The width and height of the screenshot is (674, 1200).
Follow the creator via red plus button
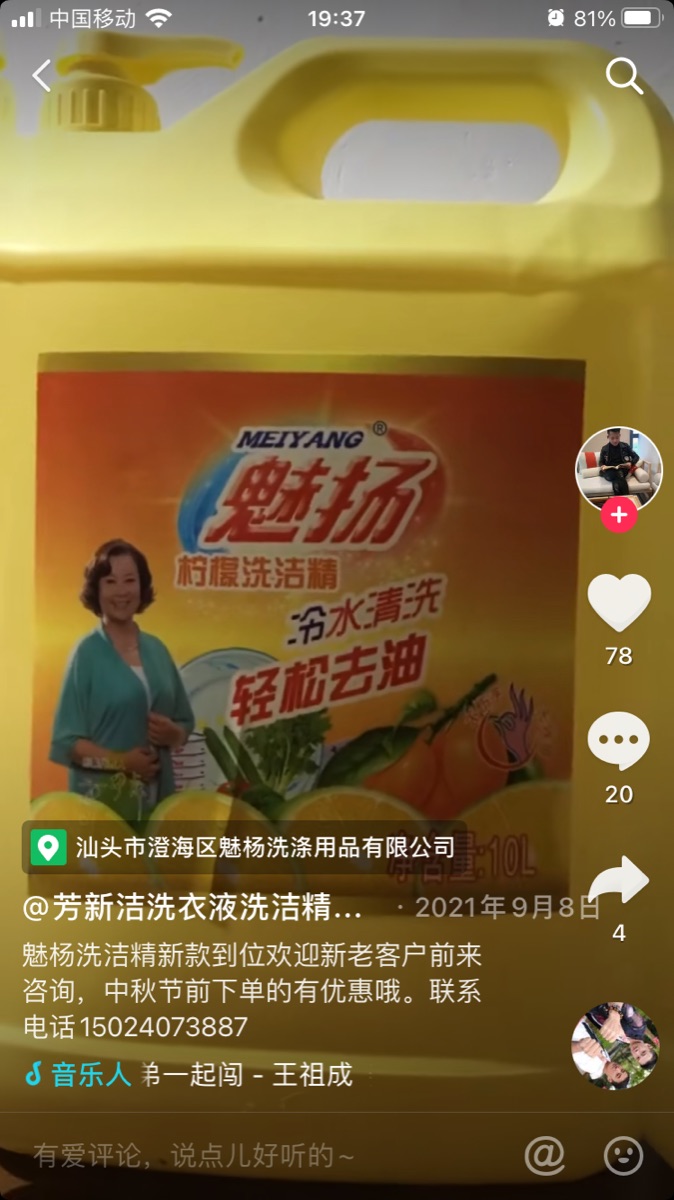619,515
